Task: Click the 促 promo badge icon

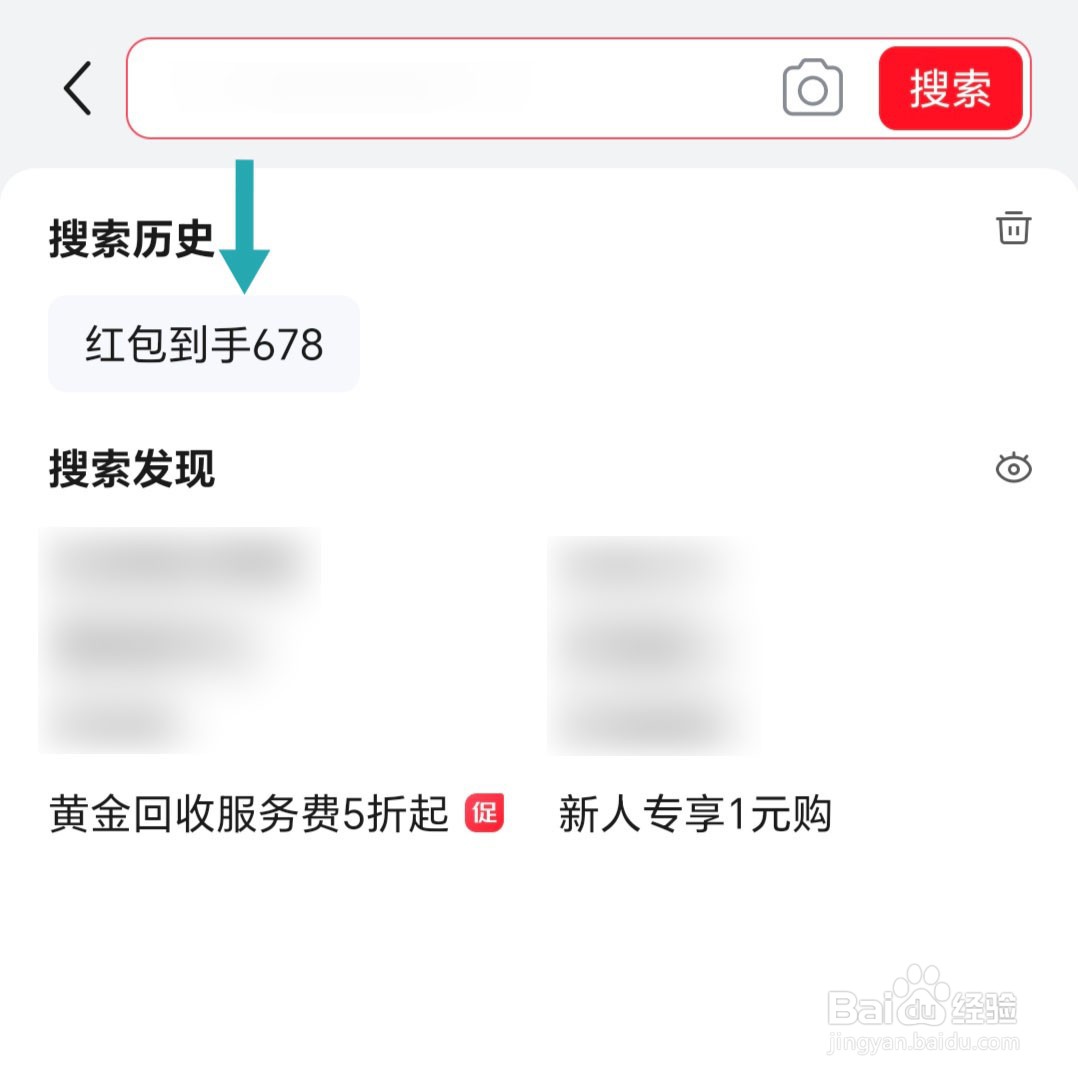Action: [484, 815]
